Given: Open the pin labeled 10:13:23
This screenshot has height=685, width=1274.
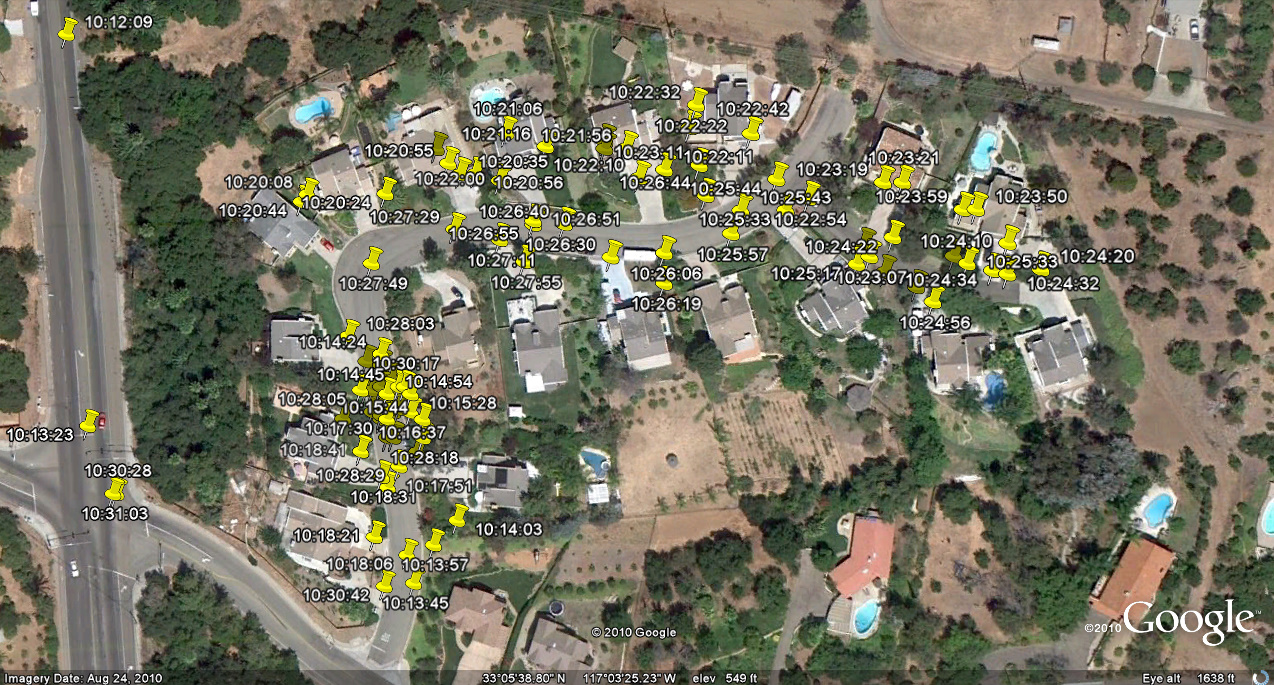Looking at the screenshot, I should 90,420.
